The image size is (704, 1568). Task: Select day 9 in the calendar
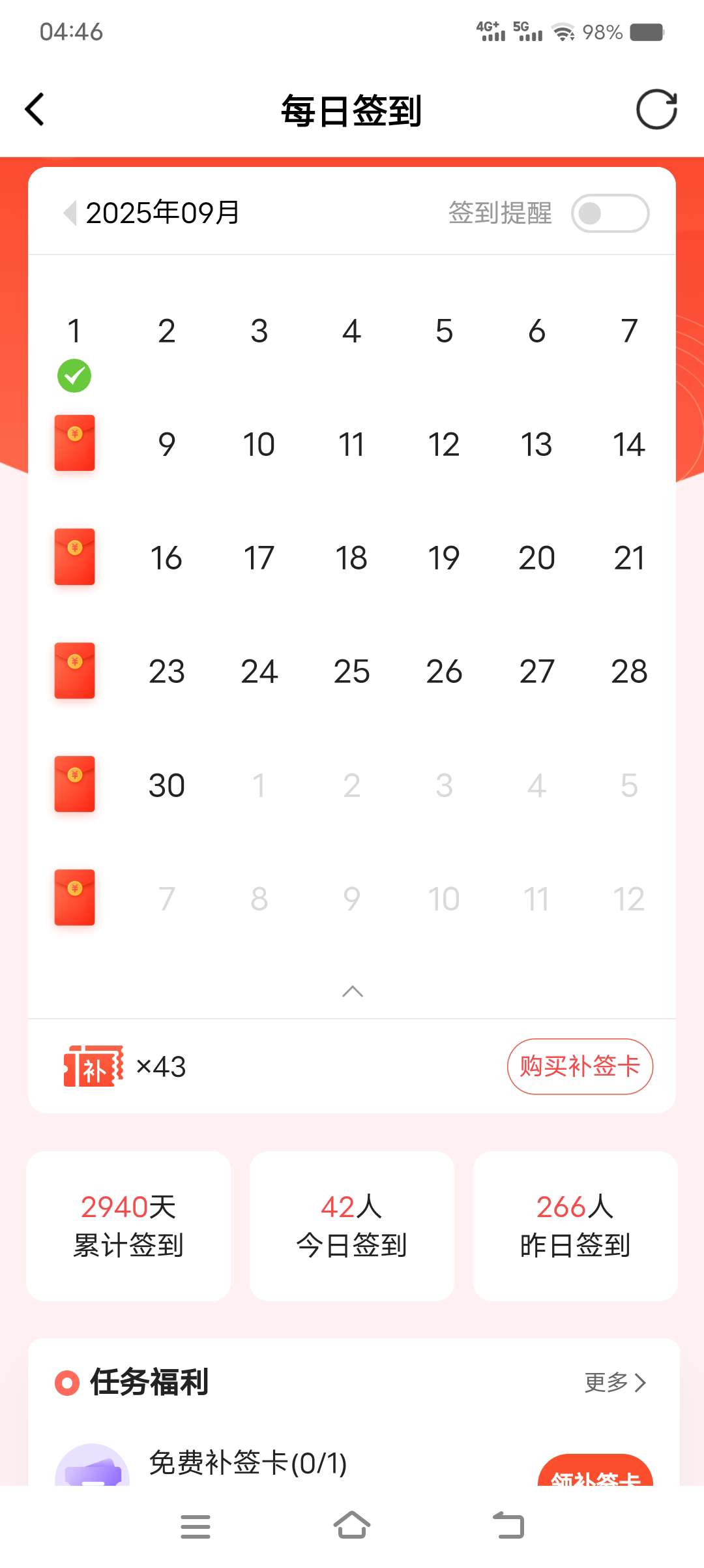point(167,445)
